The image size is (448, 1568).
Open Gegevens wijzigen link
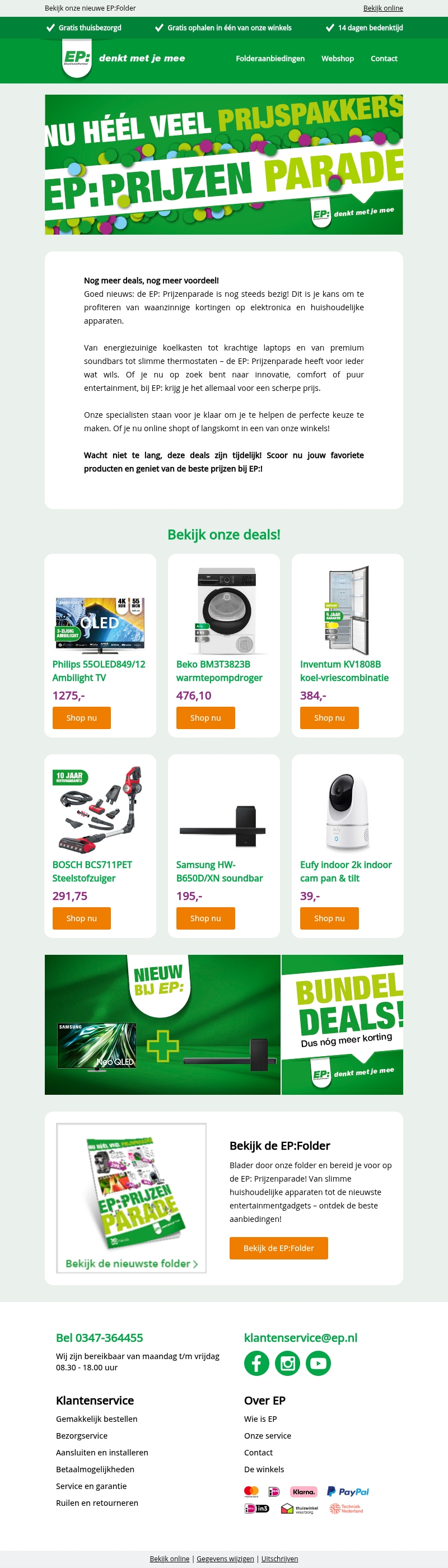[225, 1558]
